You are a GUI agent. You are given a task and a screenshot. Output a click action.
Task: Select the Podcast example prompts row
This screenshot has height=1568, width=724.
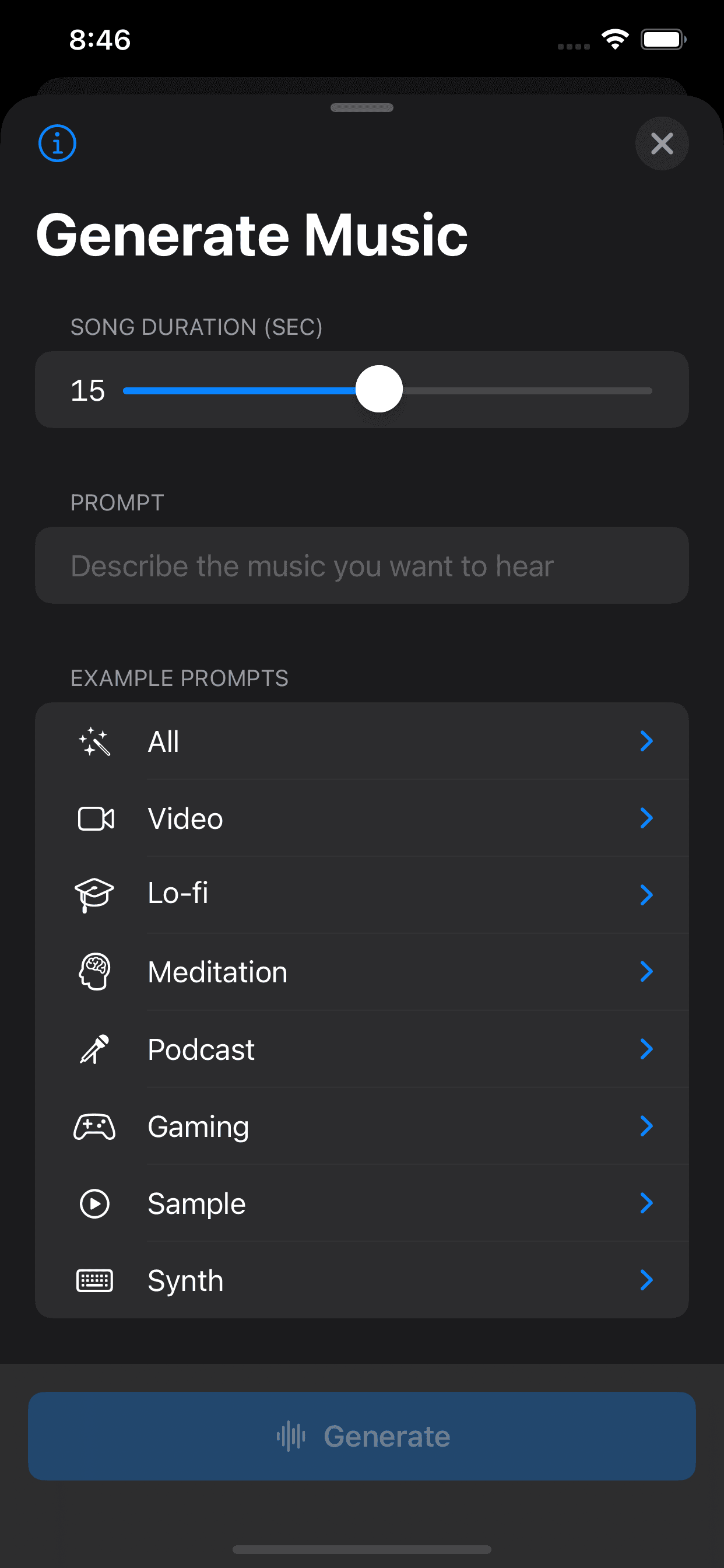click(x=362, y=1049)
